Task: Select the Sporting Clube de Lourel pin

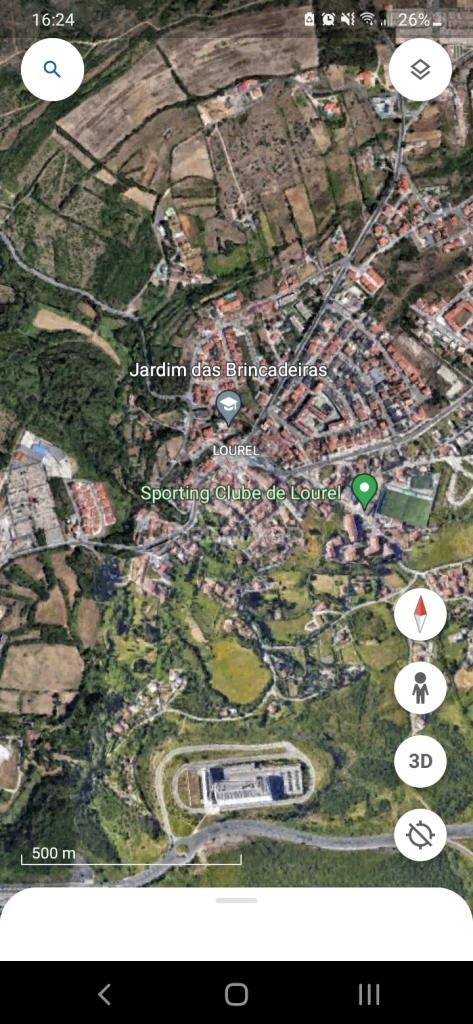Action: pos(365,492)
